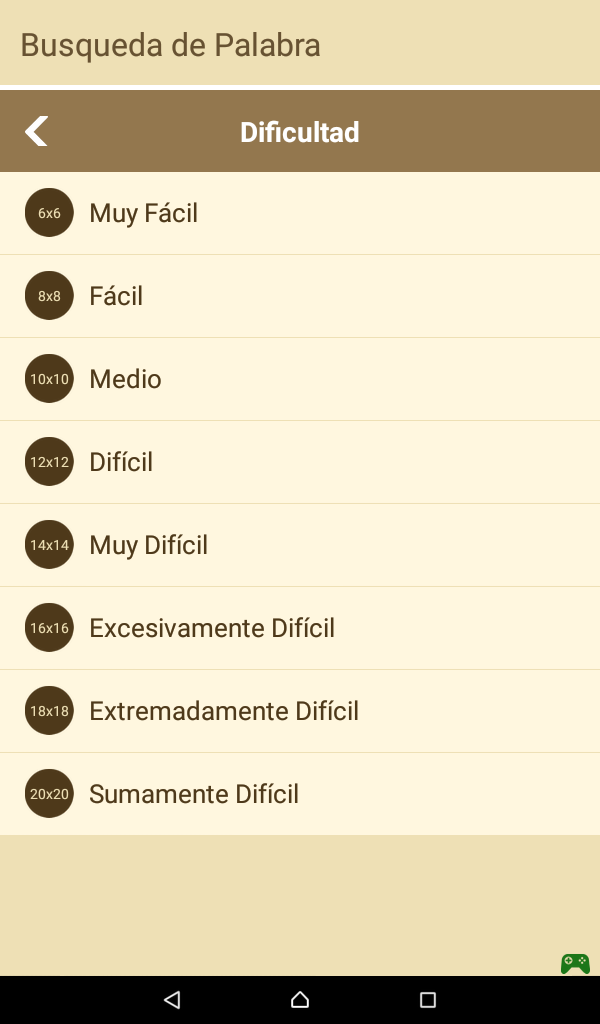Pick the Medio 10x10 difficulty
This screenshot has height=1024, width=600.
[300, 379]
